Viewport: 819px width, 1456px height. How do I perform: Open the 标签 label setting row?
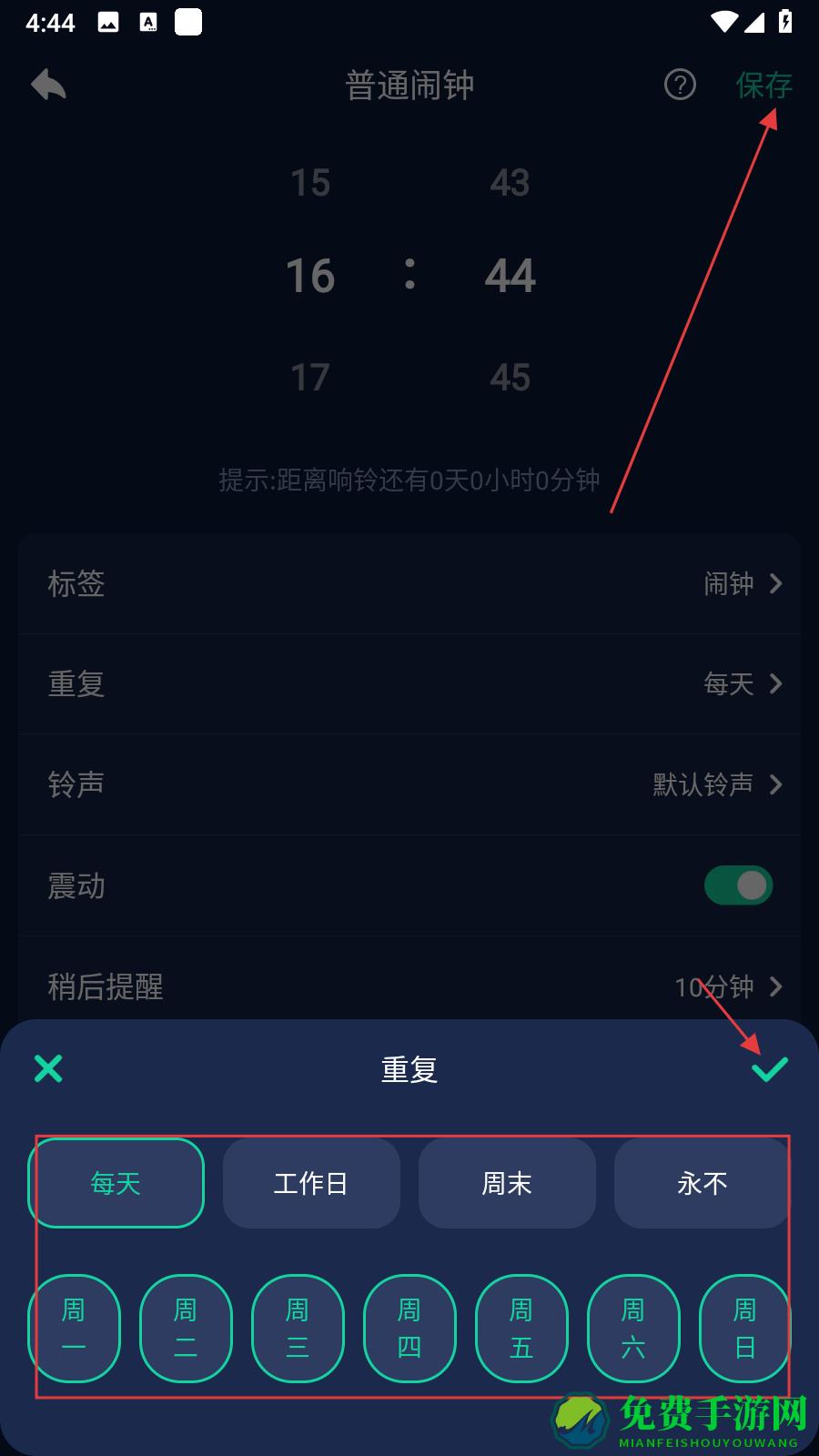tap(409, 583)
